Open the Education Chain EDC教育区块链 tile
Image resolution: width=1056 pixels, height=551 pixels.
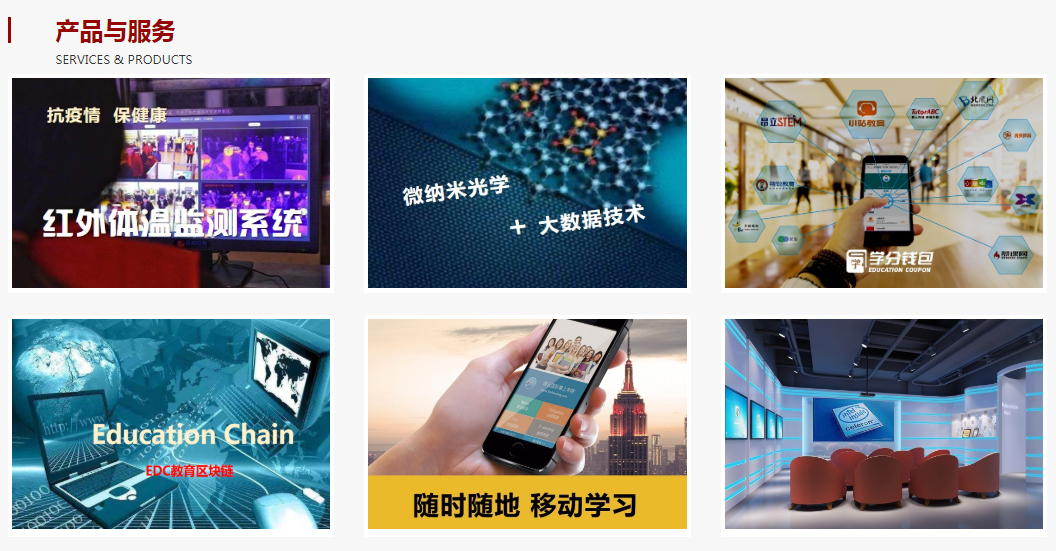(x=171, y=424)
